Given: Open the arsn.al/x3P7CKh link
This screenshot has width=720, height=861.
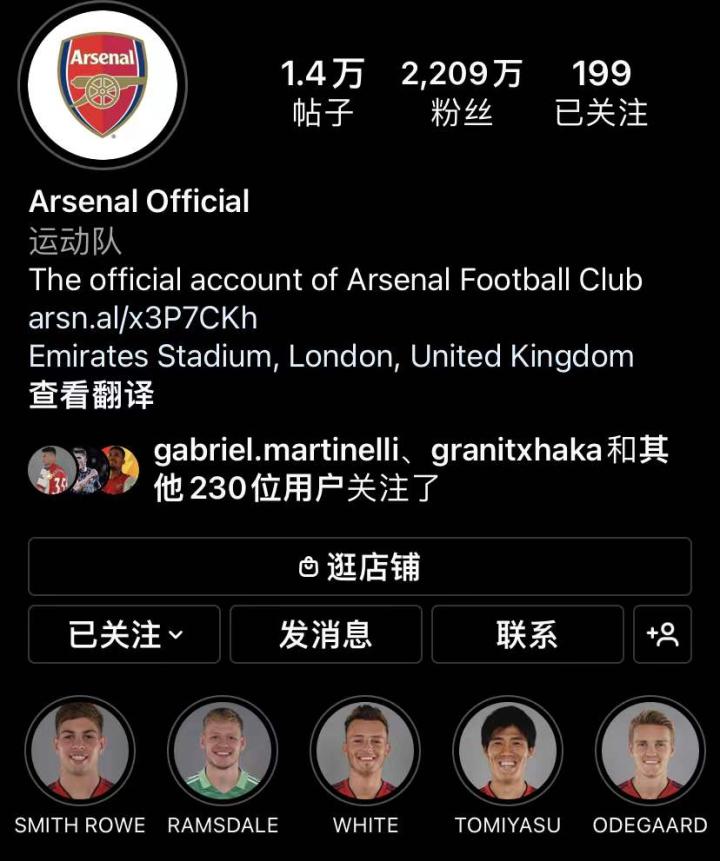Looking at the screenshot, I should pyautogui.click(x=143, y=318).
